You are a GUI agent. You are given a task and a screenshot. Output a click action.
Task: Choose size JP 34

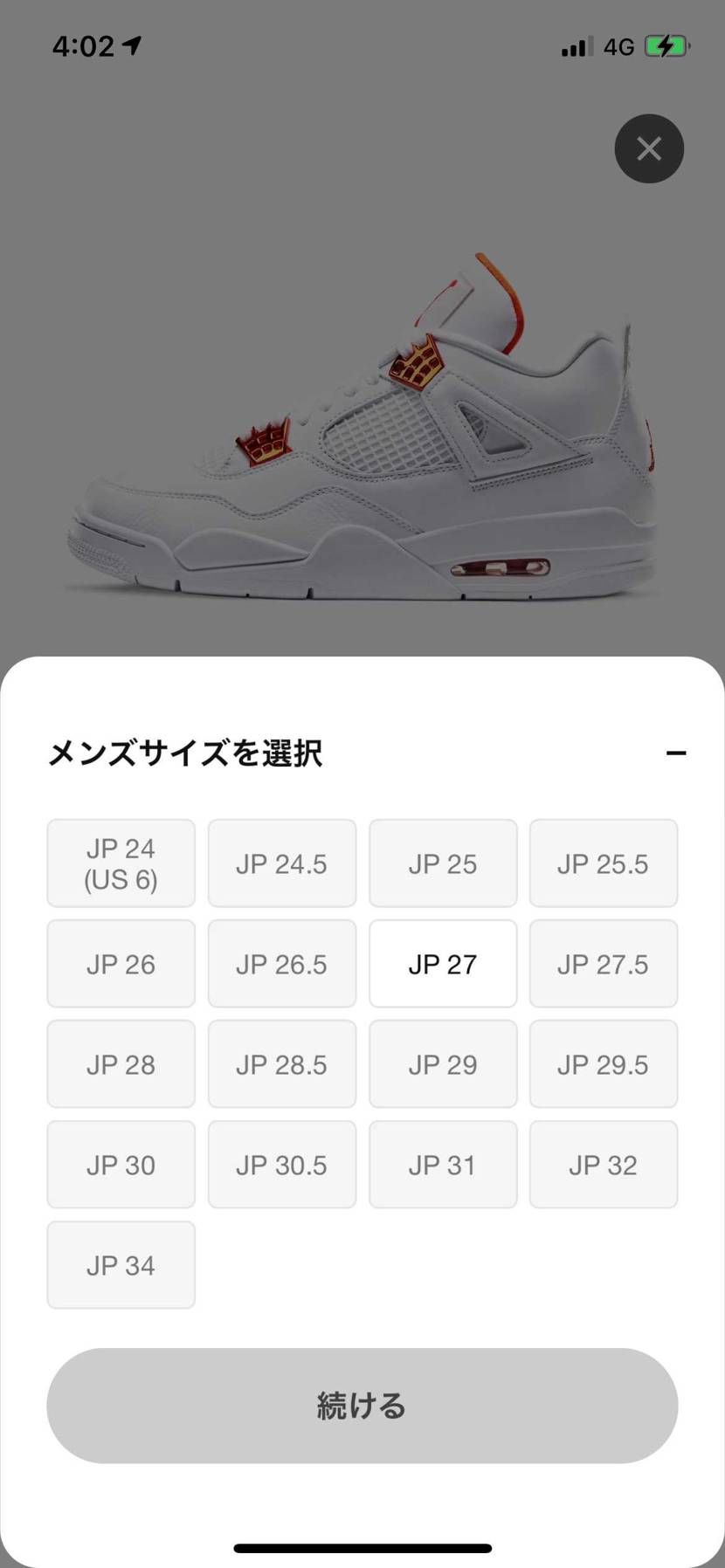121,1265
